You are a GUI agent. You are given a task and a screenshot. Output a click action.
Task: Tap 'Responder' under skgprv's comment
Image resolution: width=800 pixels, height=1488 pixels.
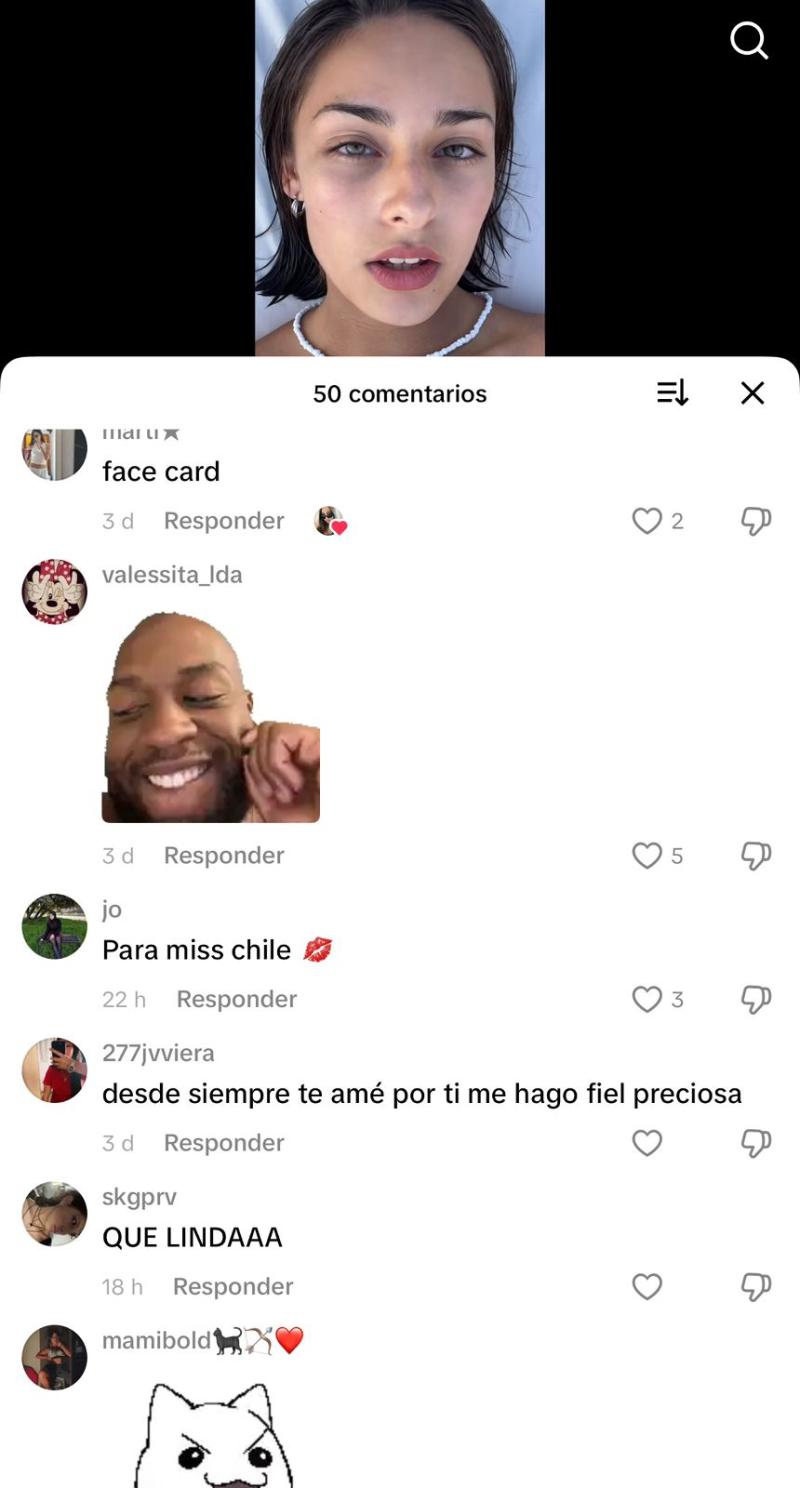(x=231, y=1286)
